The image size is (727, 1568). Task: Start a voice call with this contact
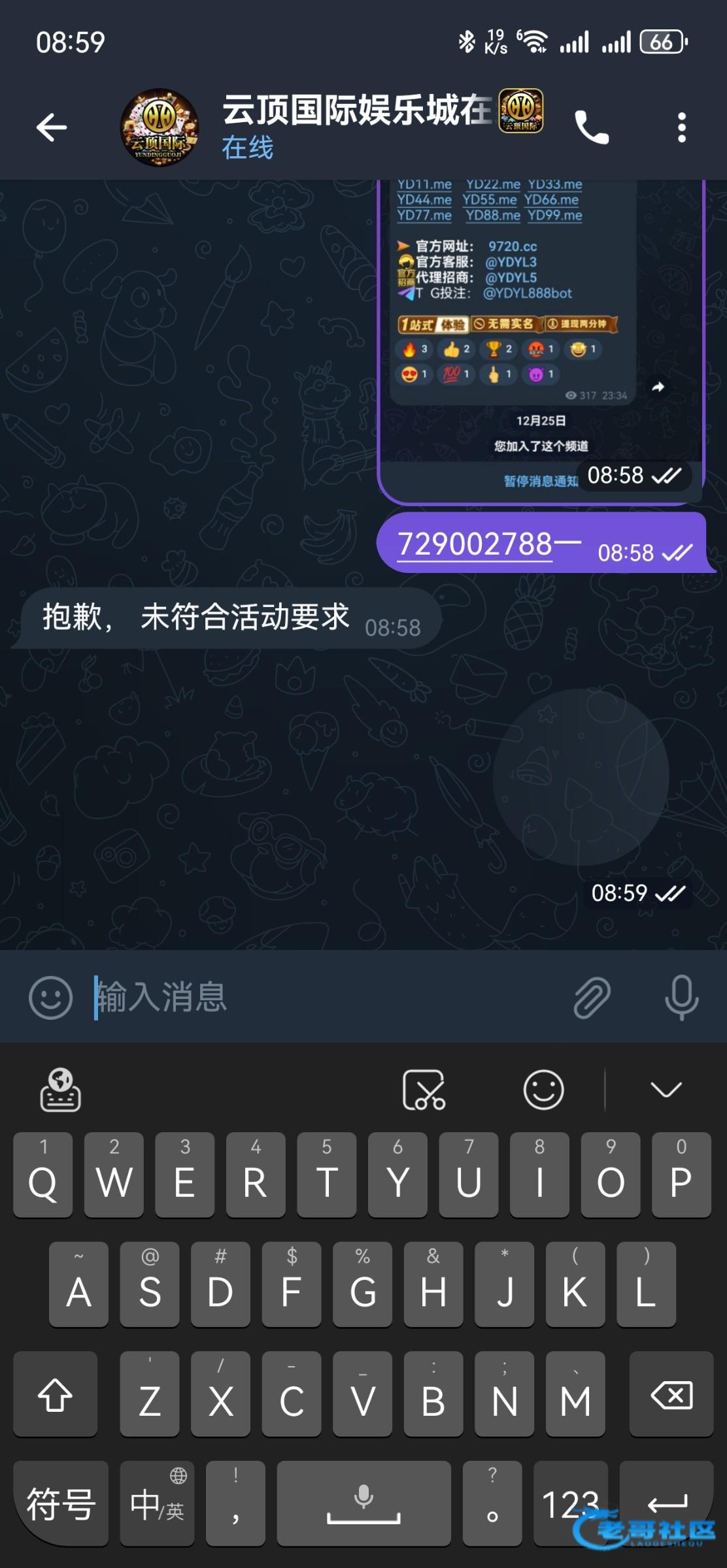pyautogui.click(x=591, y=127)
